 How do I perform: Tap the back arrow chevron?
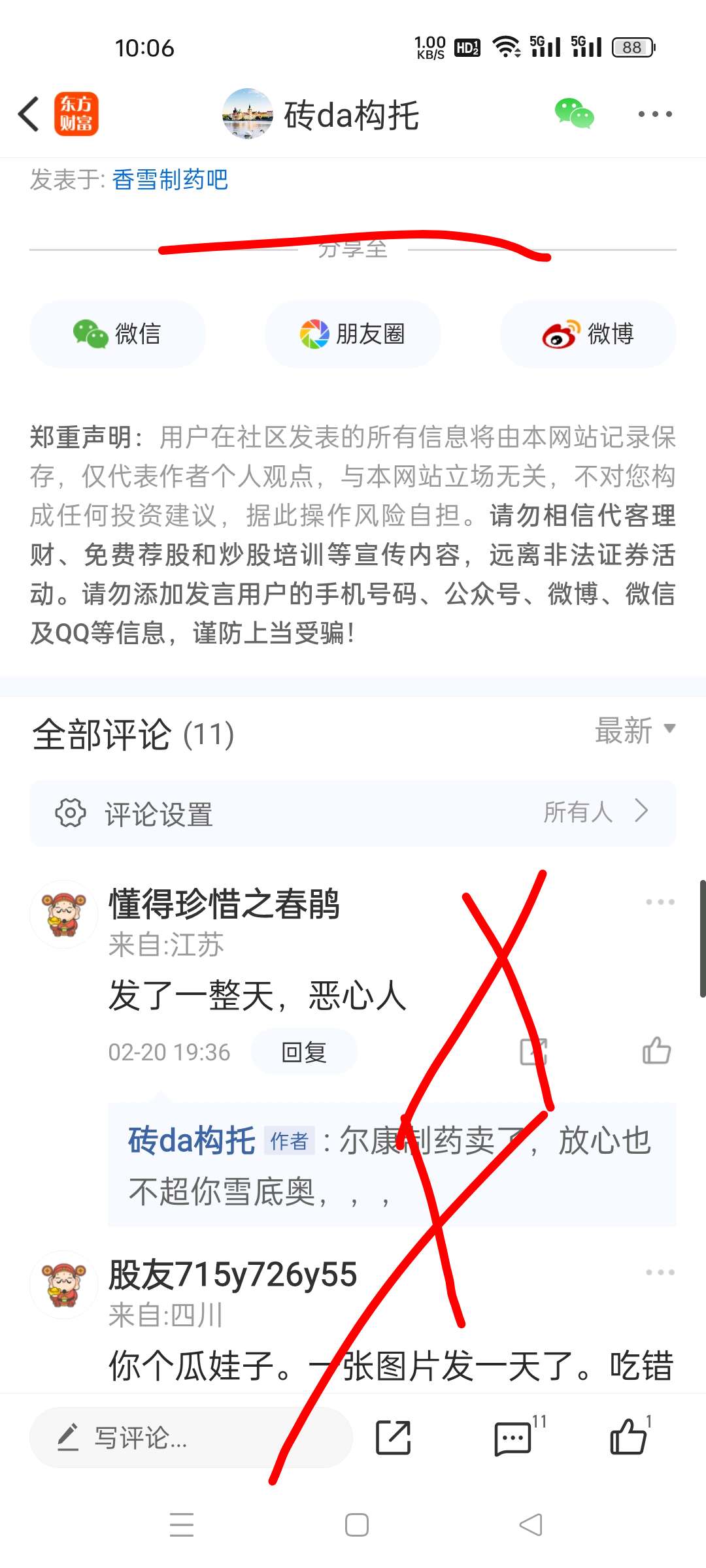click(x=27, y=113)
